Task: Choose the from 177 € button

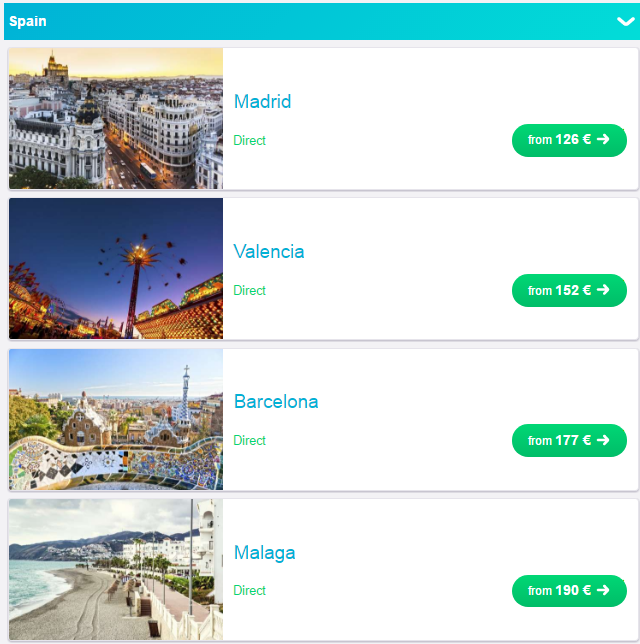Action: coord(568,440)
